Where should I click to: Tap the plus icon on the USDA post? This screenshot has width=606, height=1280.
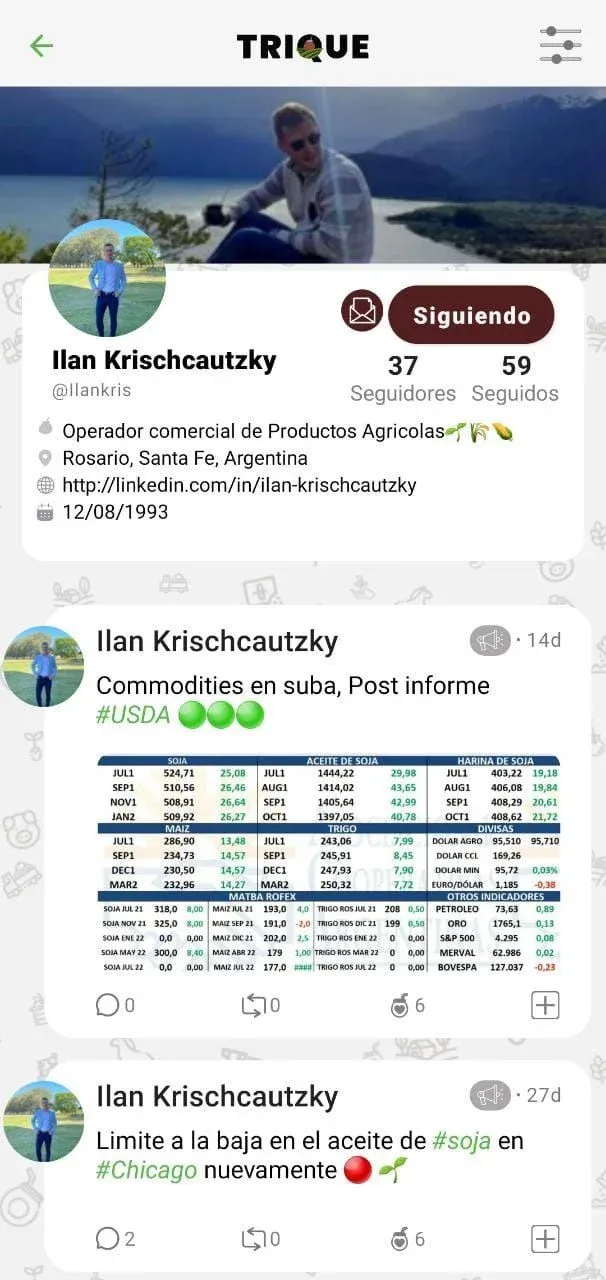[x=545, y=1005]
